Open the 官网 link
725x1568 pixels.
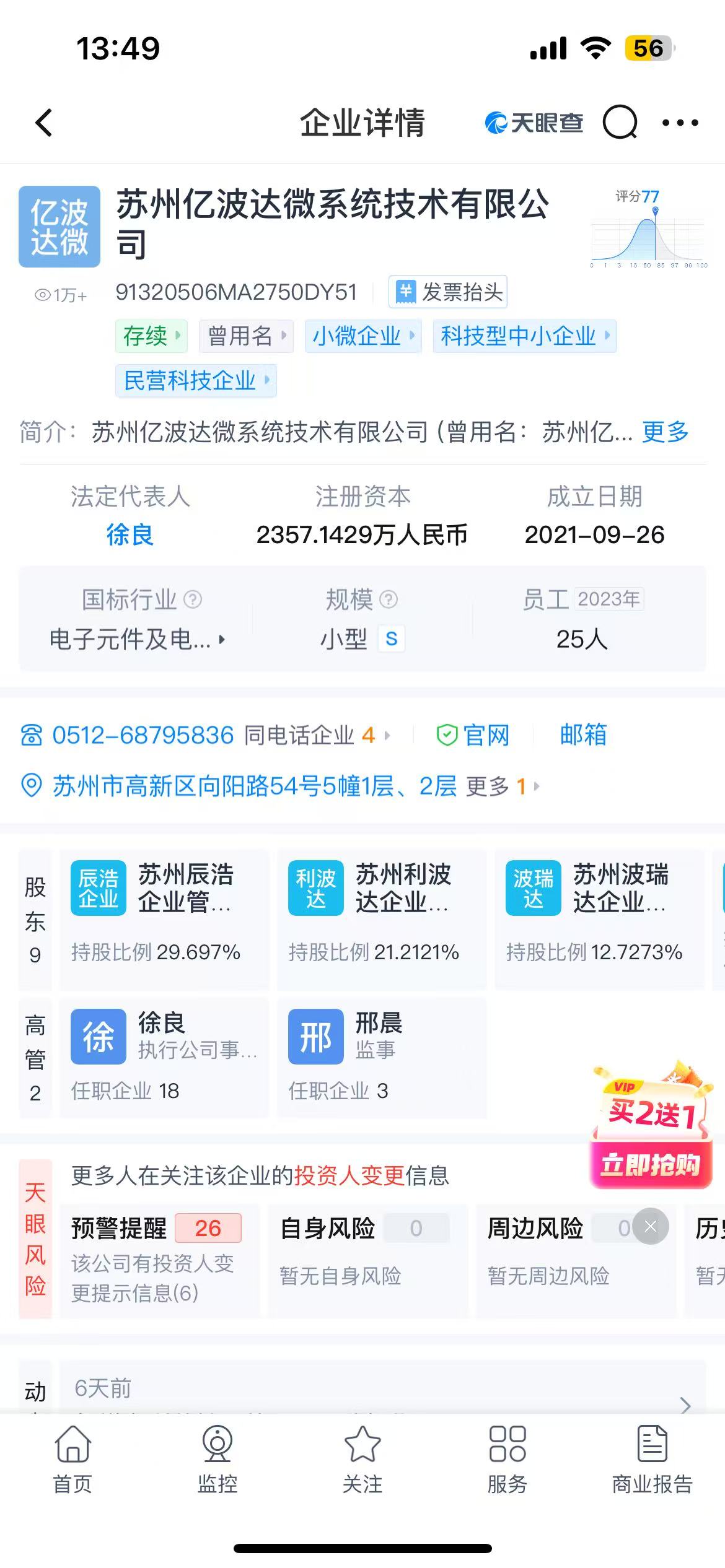point(473,735)
